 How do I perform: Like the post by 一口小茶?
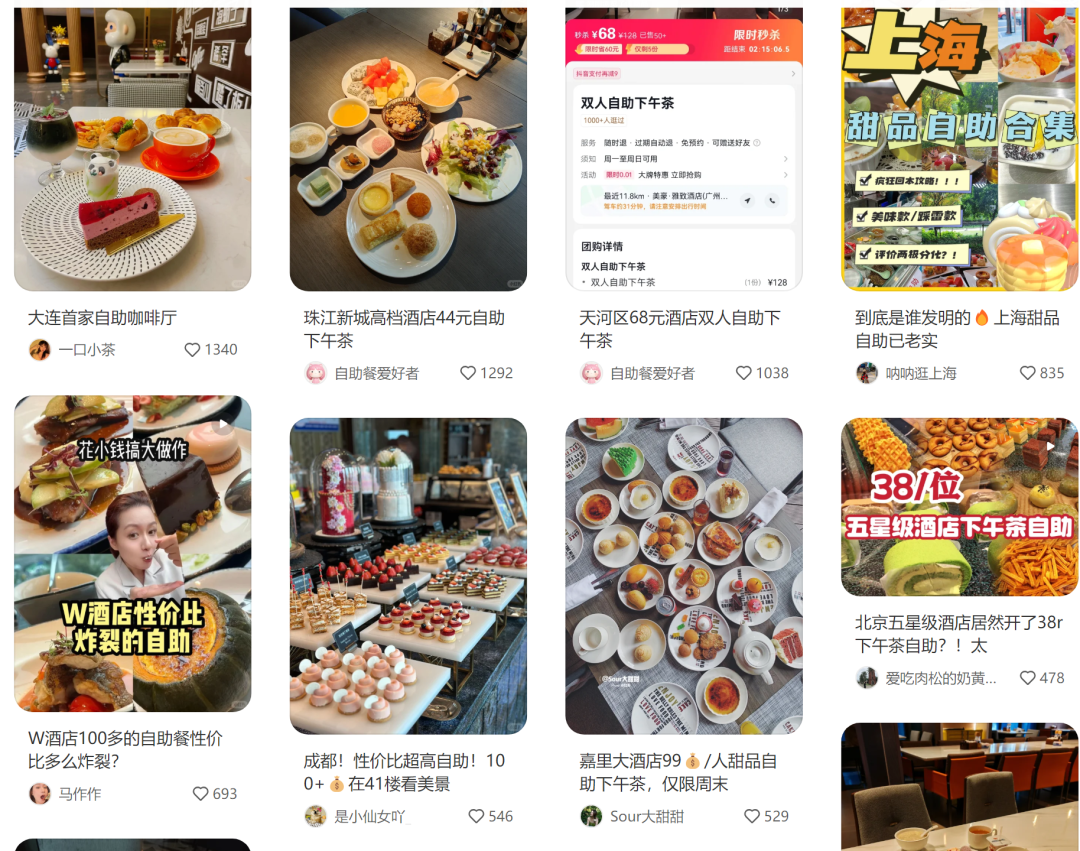click(x=193, y=349)
